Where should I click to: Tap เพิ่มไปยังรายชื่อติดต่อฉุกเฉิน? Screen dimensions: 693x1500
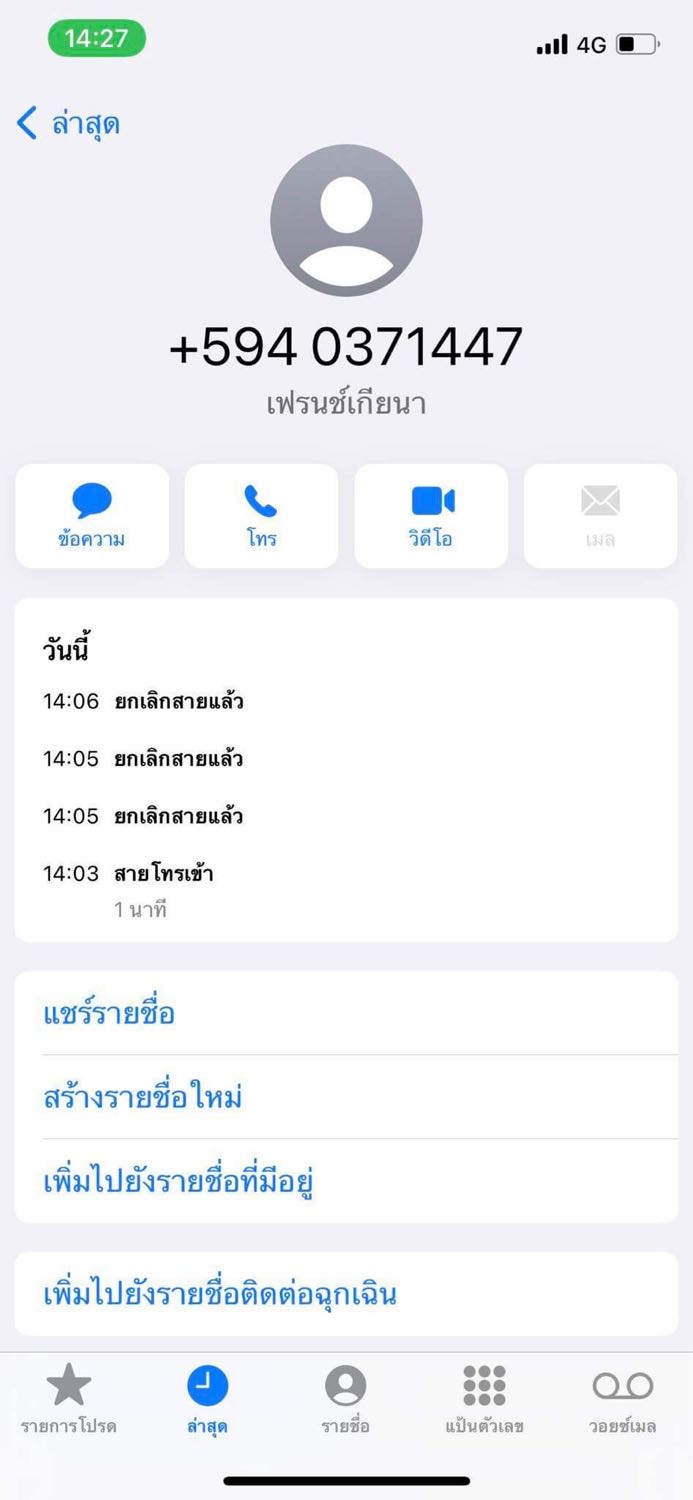click(220, 1294)
